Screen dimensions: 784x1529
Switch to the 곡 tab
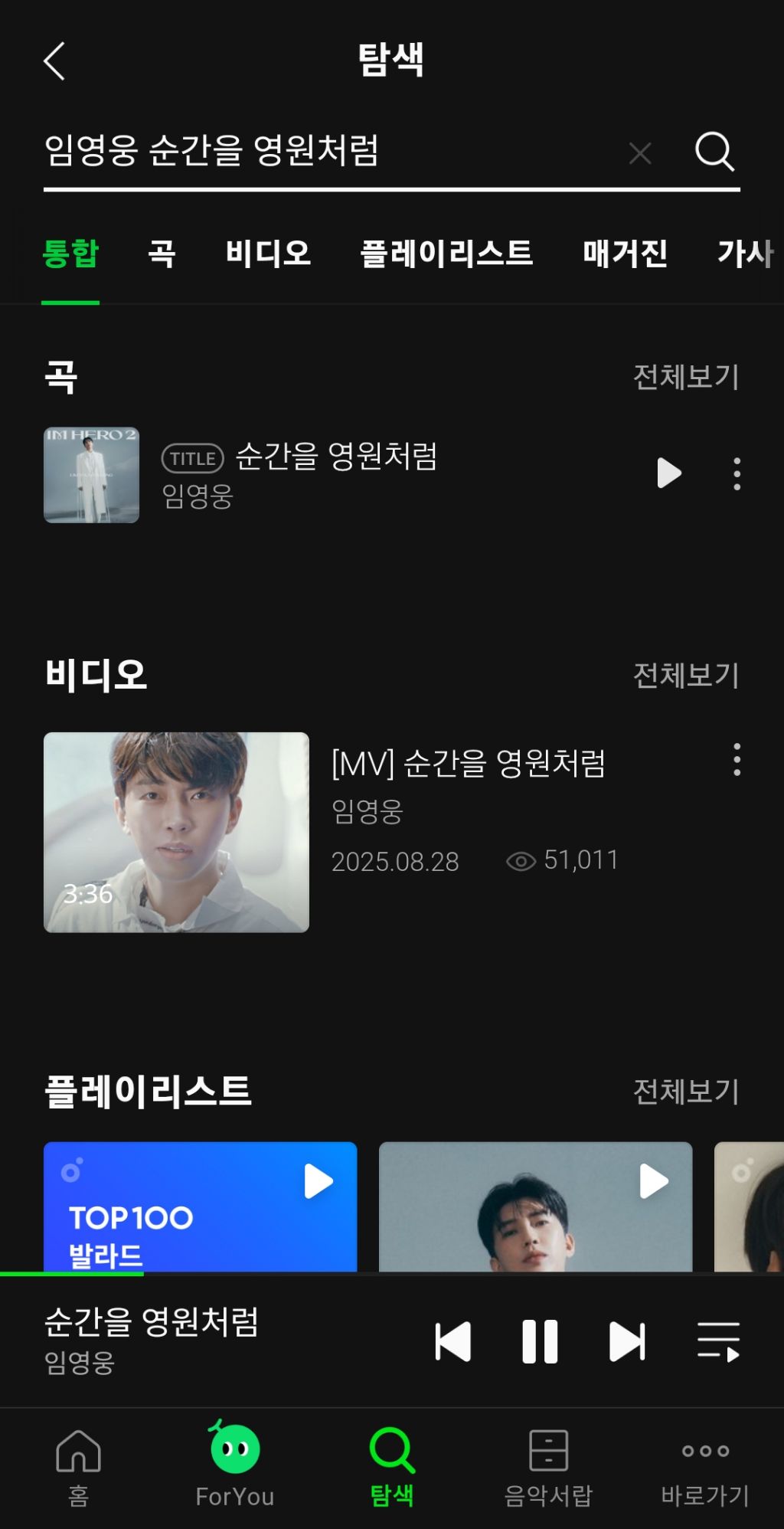(162, 254)
